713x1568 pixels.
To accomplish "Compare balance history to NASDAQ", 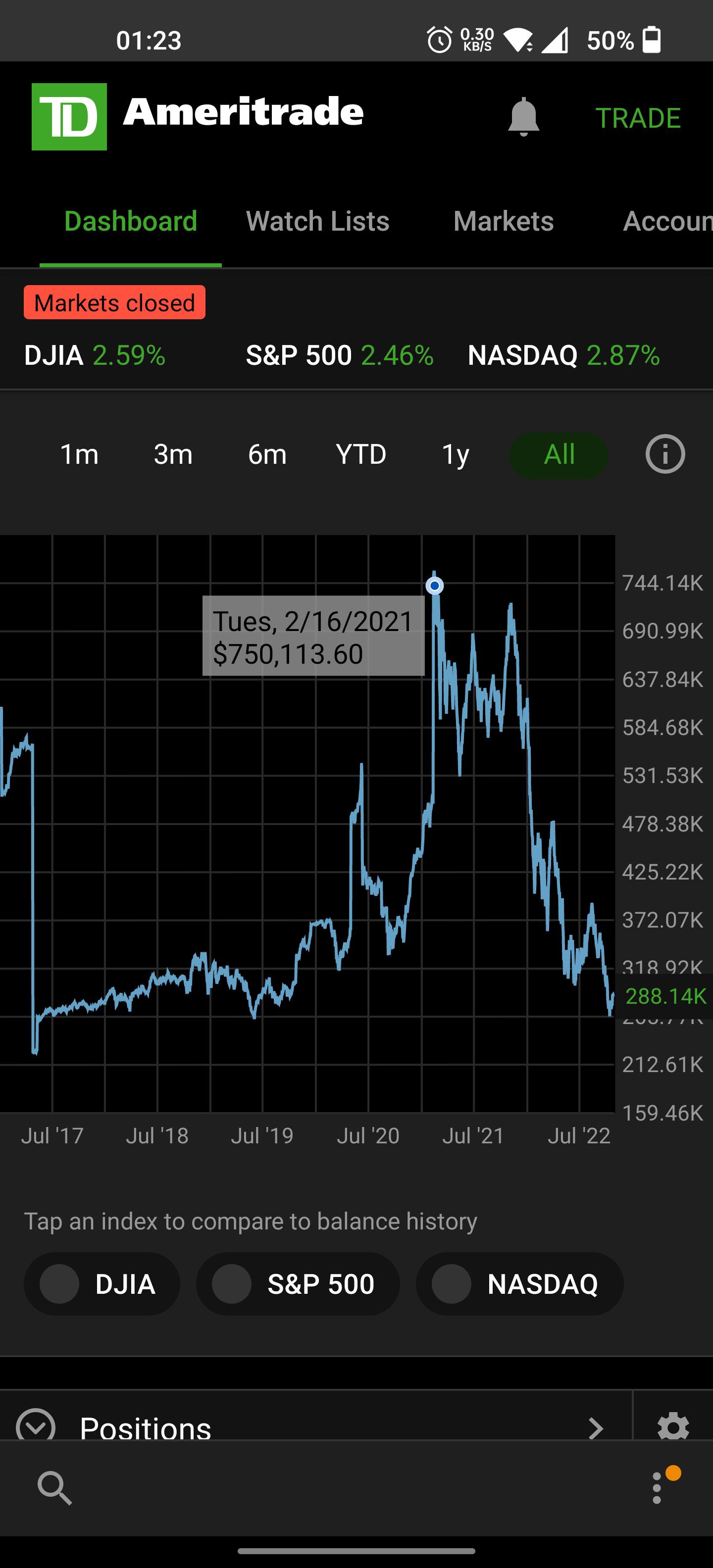I will (519, 1284).
